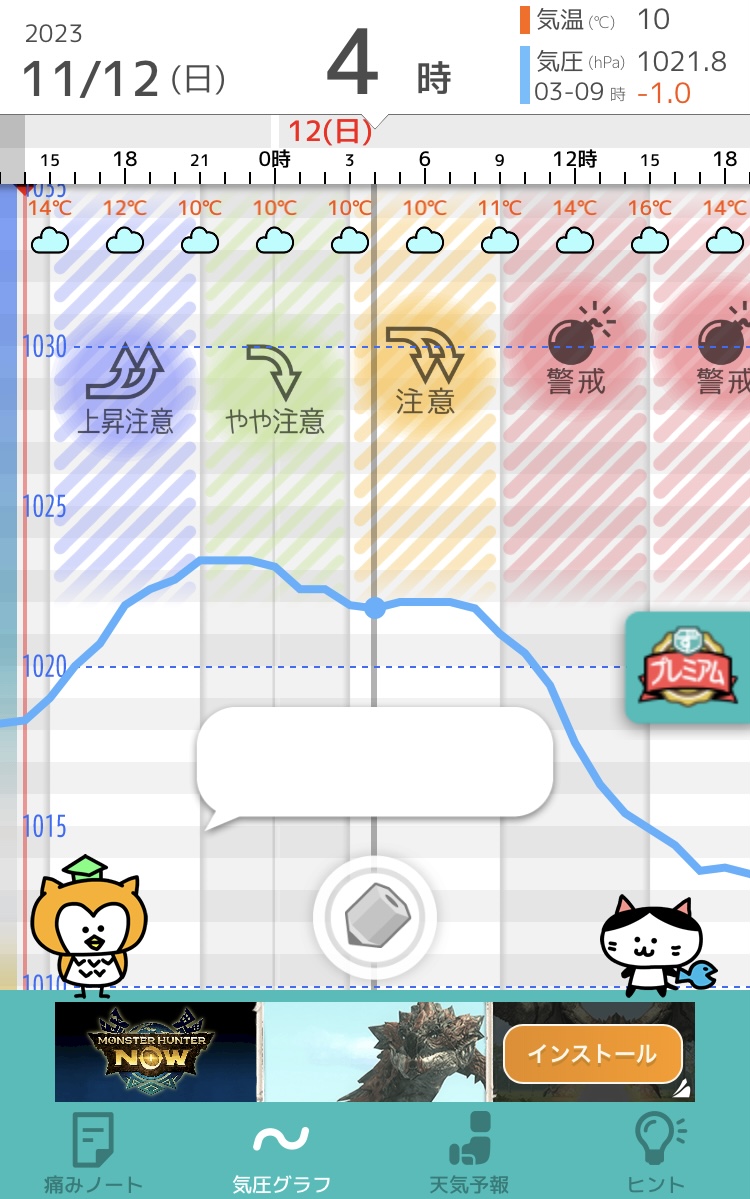Tap the owl character
This screenshot has width=750, height=1199.
tap(88, 927)
